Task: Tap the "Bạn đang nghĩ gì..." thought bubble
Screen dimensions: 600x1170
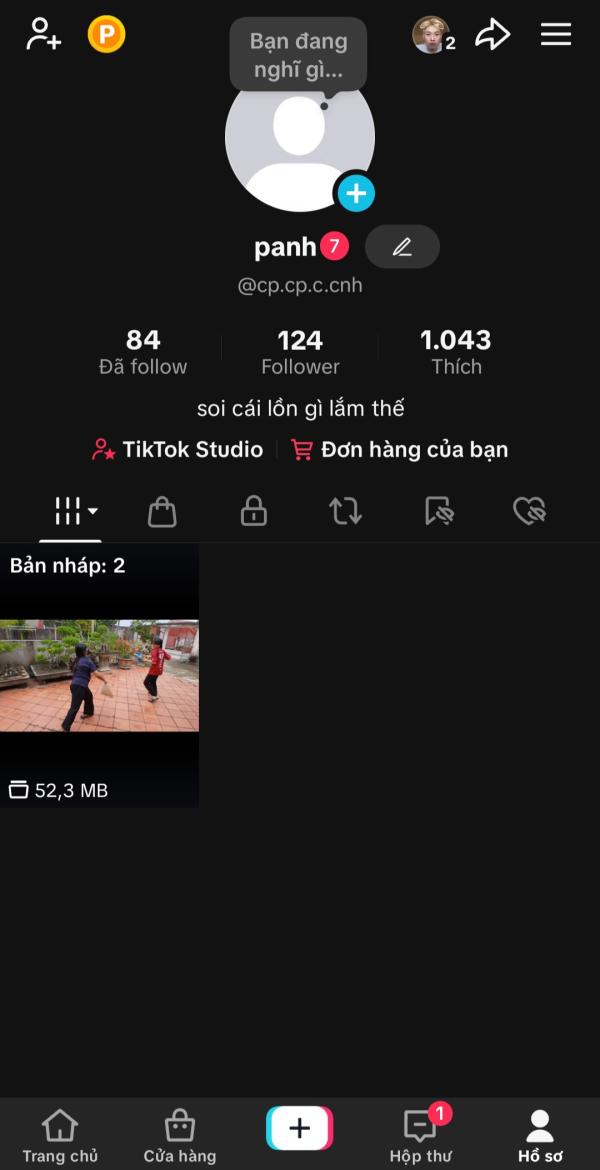Action: tap(298, 56)
